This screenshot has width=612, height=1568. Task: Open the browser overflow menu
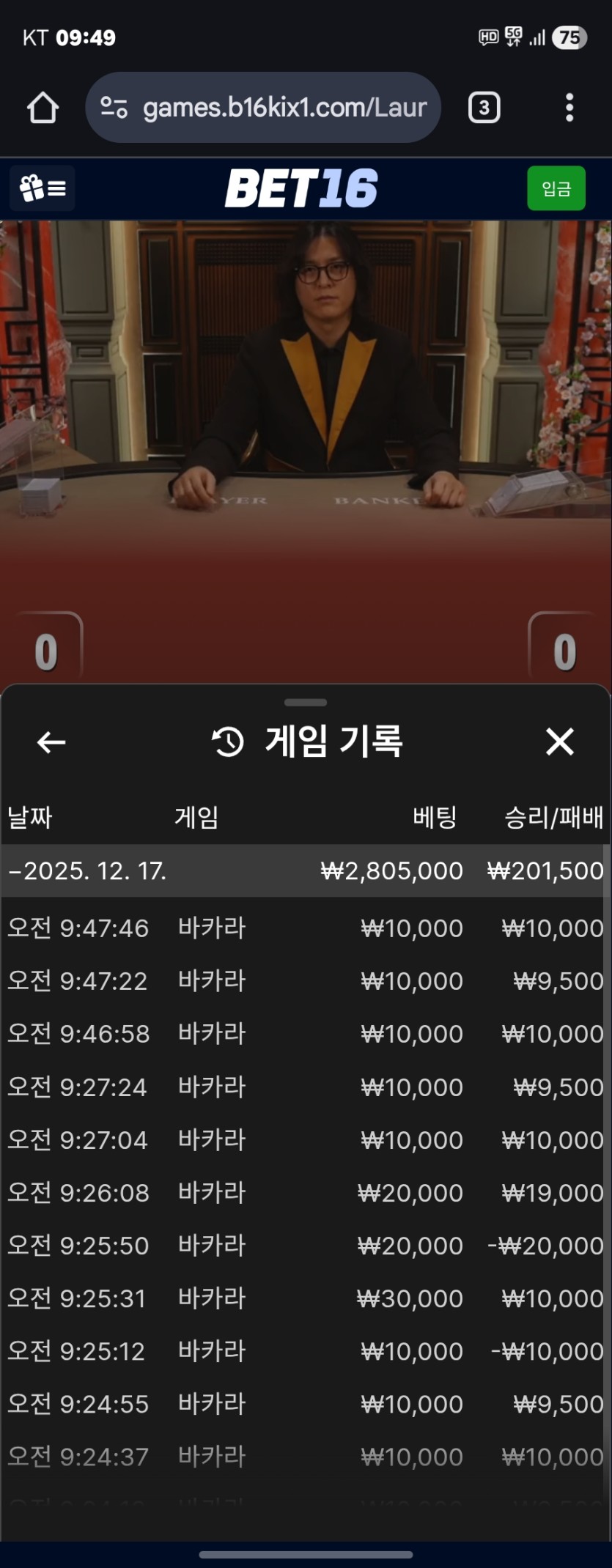tap(569, 108)
